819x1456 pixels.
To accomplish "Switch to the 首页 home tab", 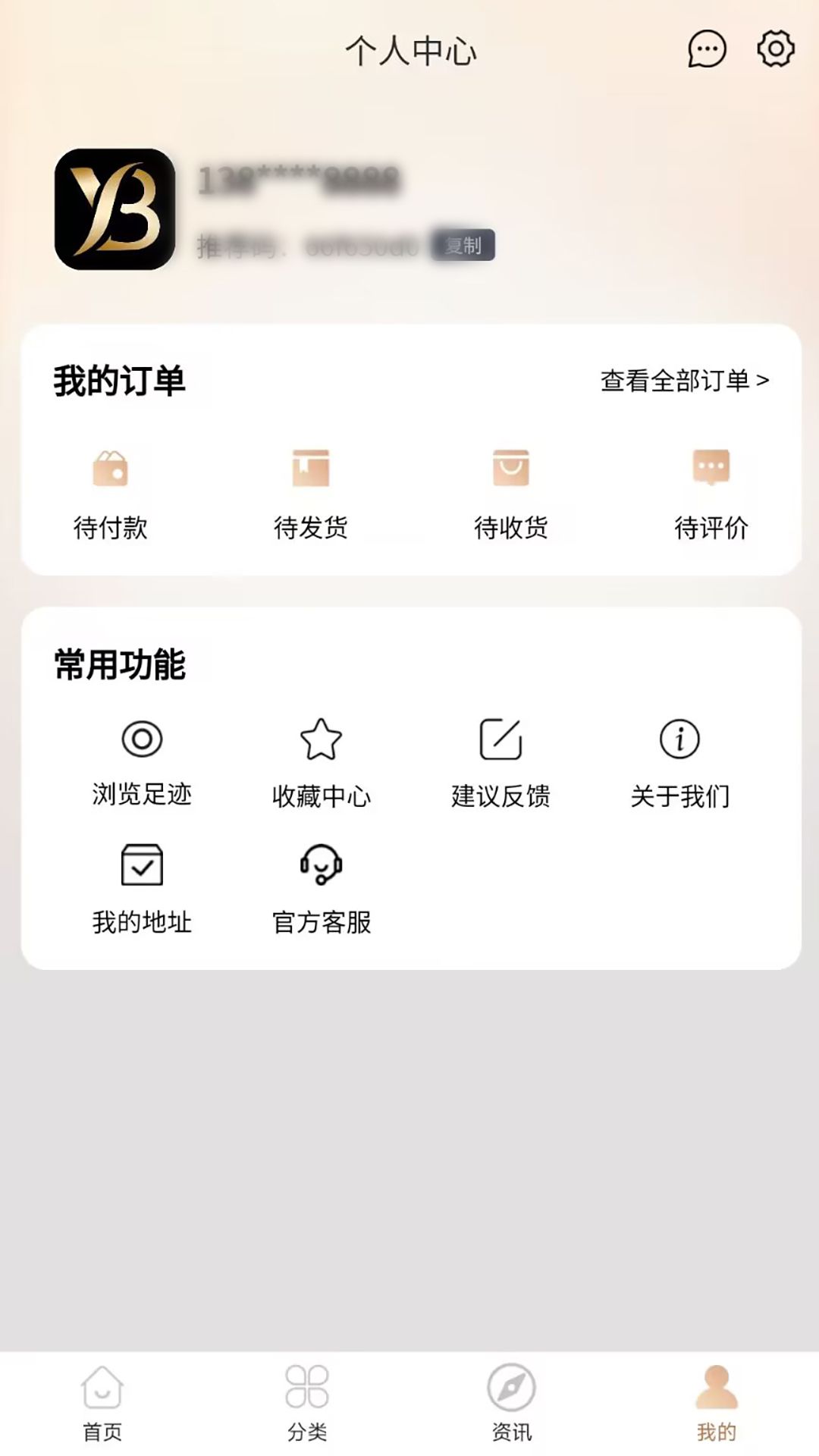I will (102, 1402).
